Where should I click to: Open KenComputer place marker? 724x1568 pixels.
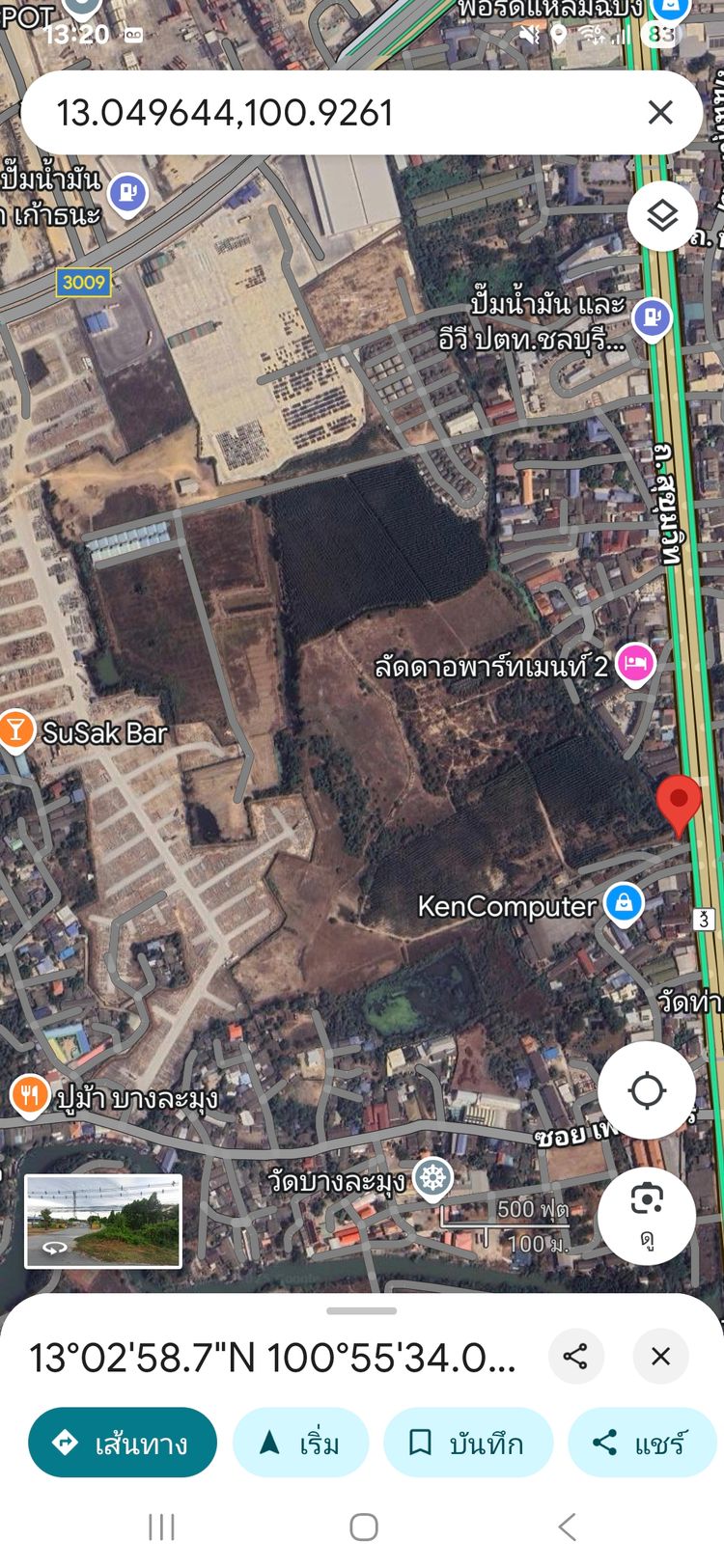(x=624, y=903)
